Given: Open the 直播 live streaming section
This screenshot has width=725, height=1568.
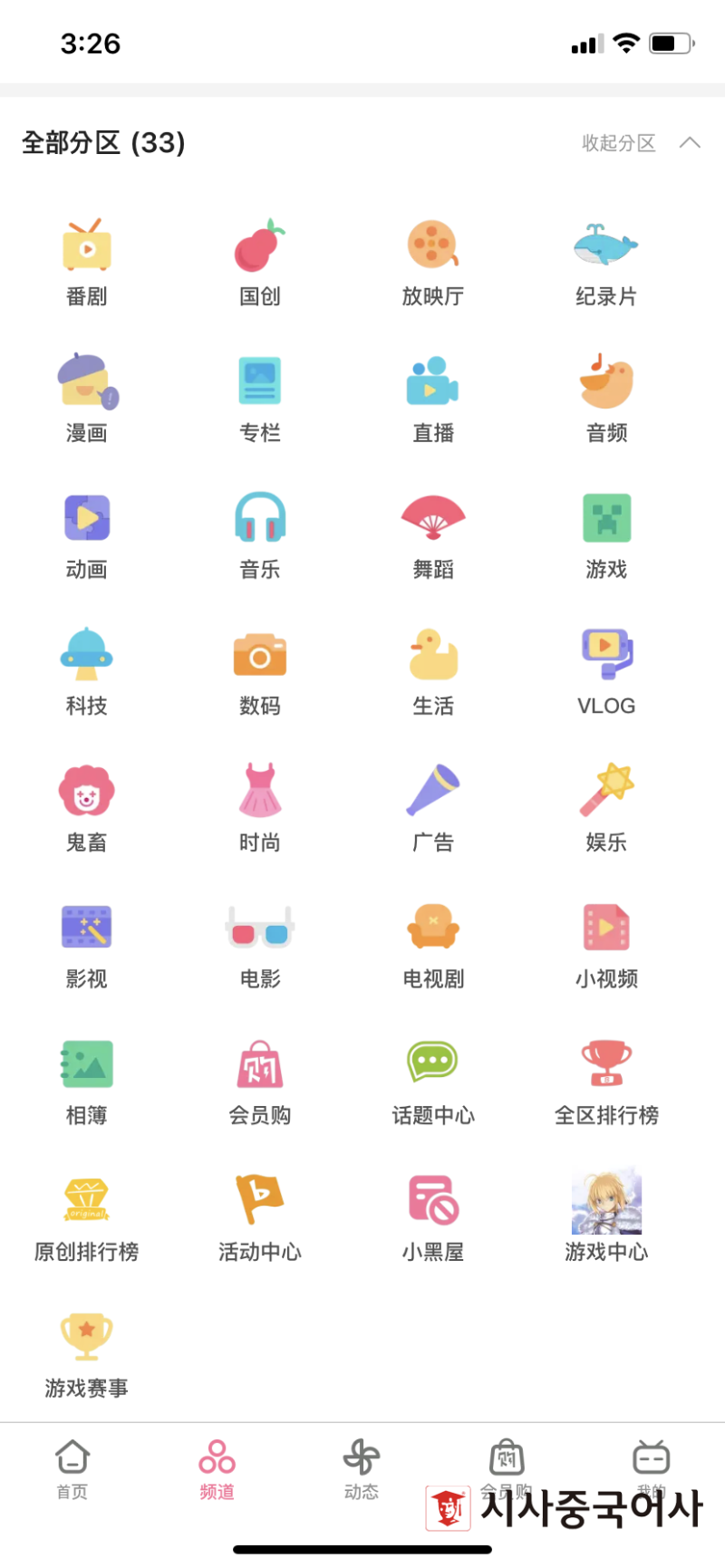Looking at the screenshot, I should (x=432, y=383).
